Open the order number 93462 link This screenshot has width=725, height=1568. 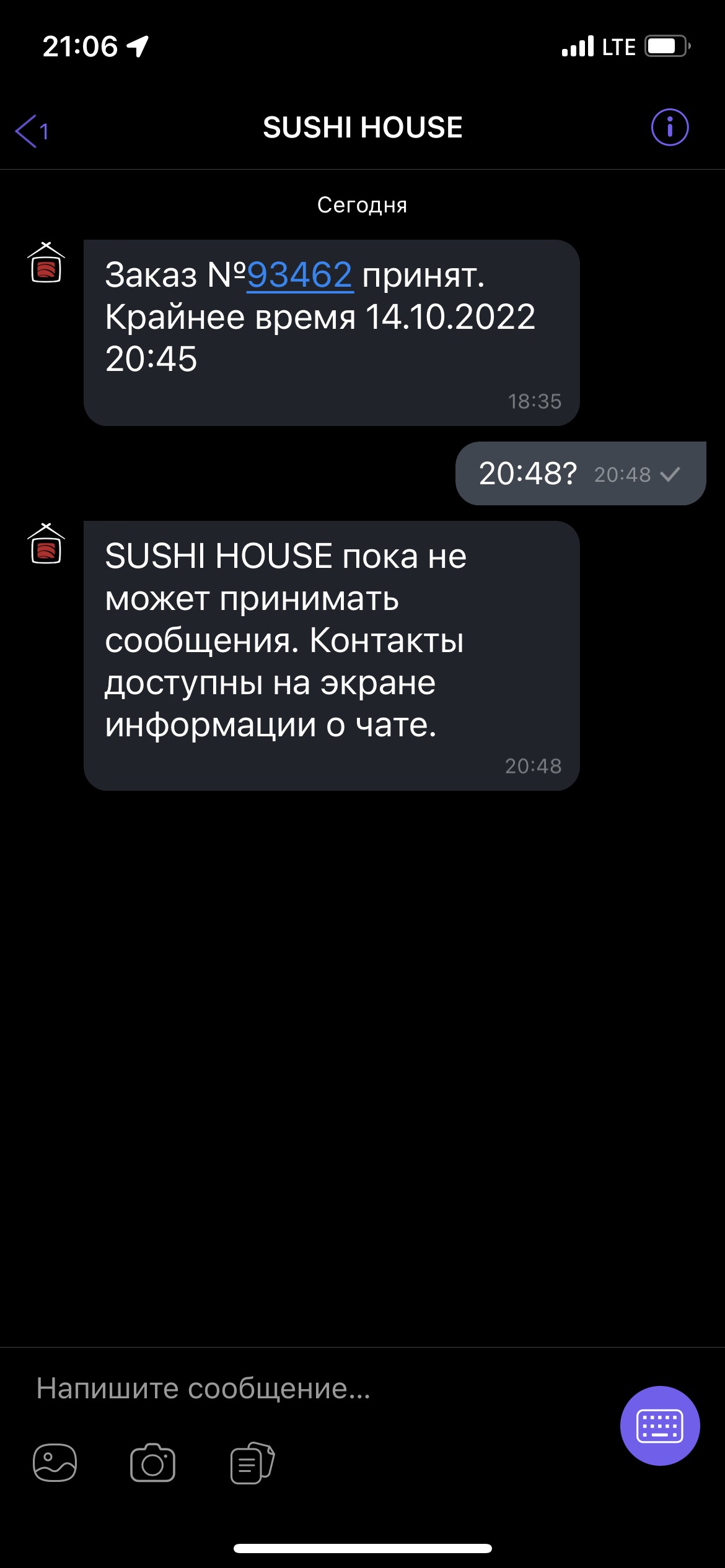click(x=300, y=275)
